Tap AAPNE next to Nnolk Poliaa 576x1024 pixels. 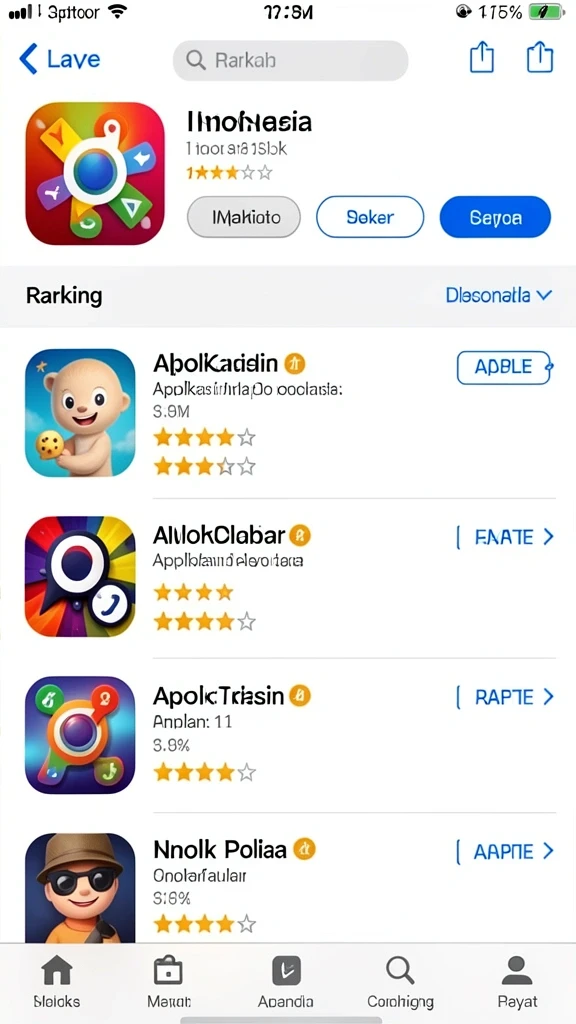pyautogui.click(x=504, y=851)
